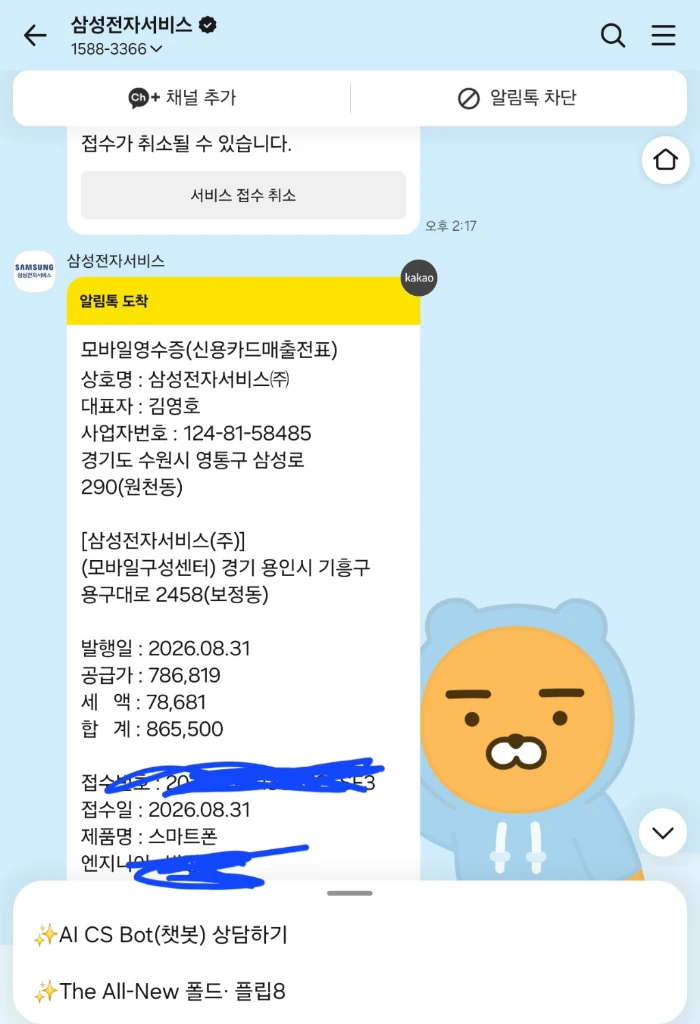Add the channel via 채널 추가
This screenshot has height=1024, width=700.
click(x=182, y=98)
